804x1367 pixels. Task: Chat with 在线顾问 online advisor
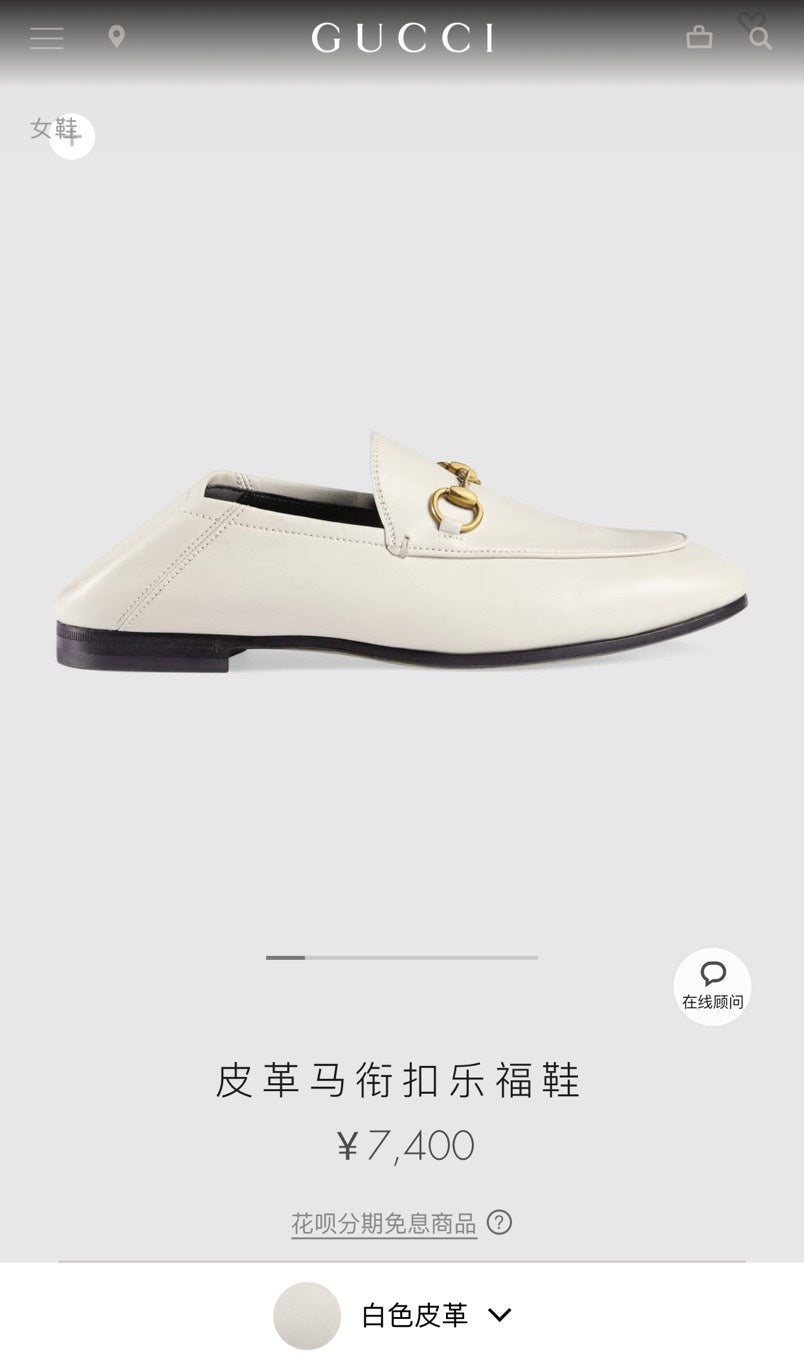coord(712,986)
